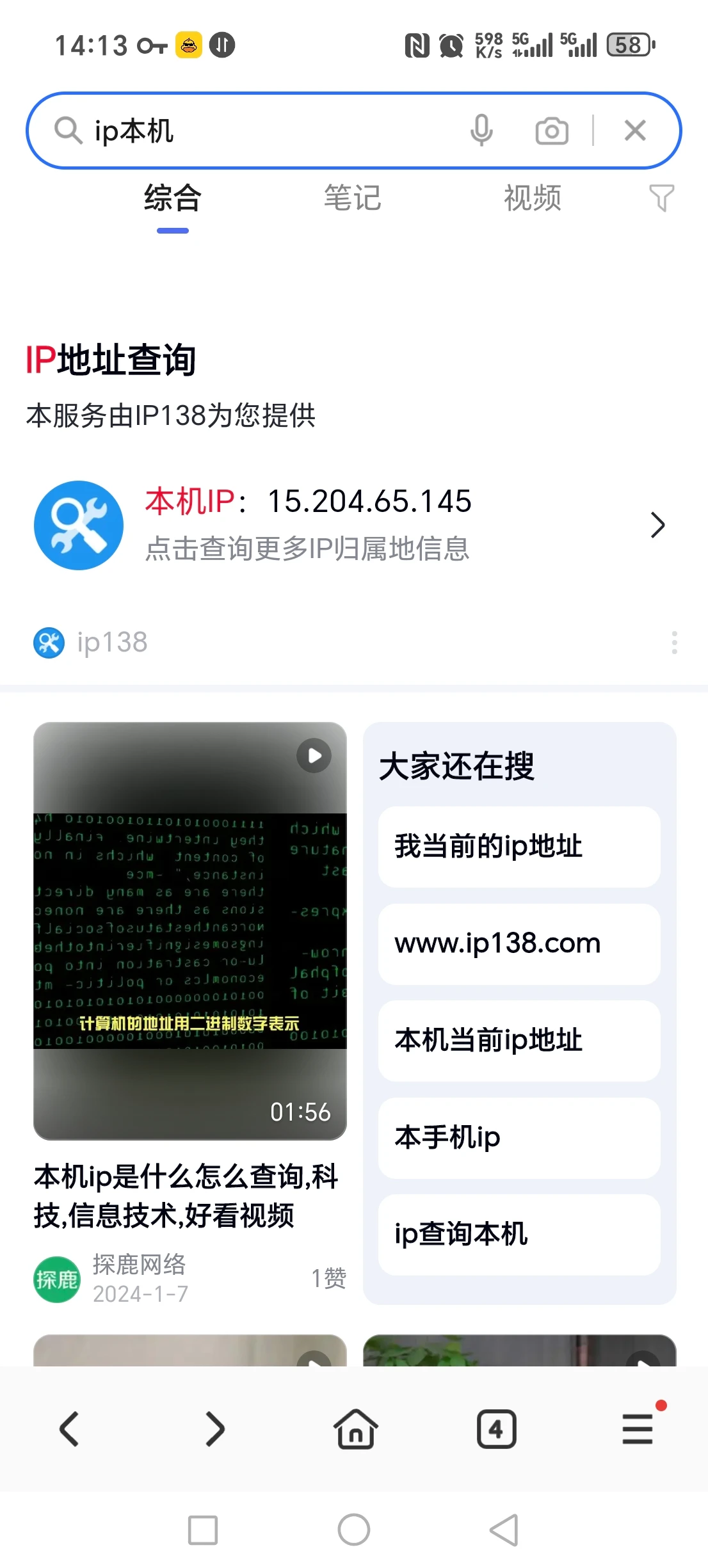Open camera image search
708x1568 pixels.
(551, 131)
